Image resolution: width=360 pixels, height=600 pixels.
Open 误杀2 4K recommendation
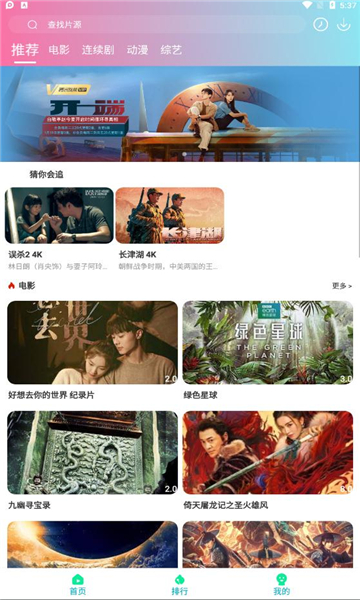click(59, 229)
